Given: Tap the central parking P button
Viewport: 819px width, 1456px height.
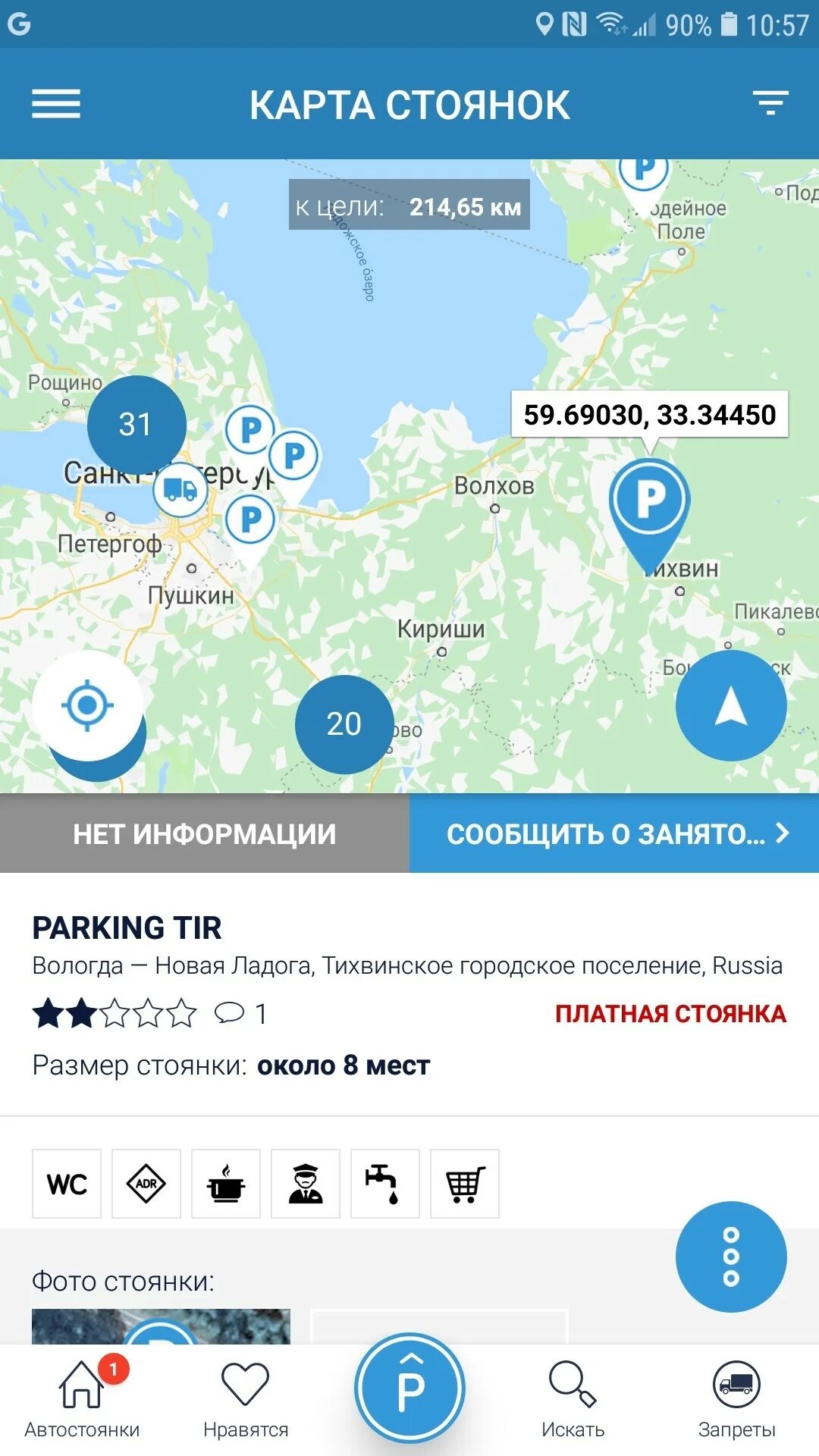Looking at the screenshot, I should (409, 1388).
